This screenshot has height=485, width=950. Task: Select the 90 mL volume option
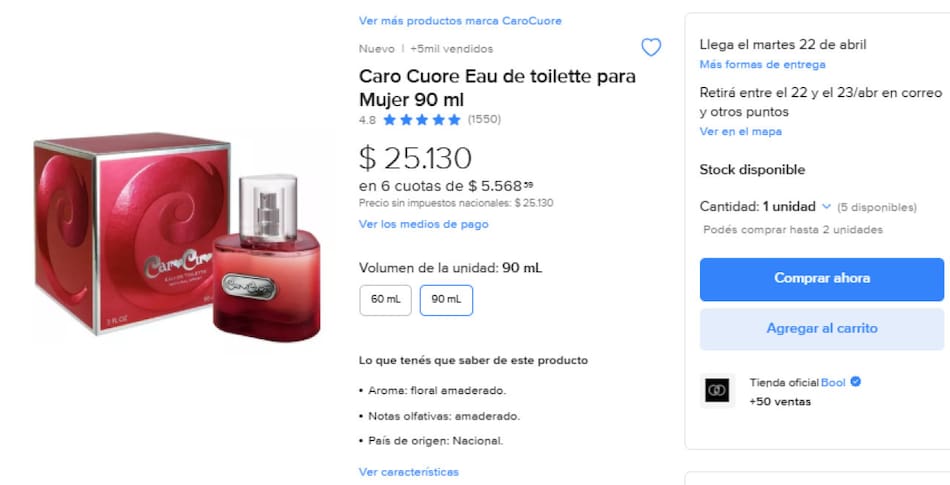446,299
